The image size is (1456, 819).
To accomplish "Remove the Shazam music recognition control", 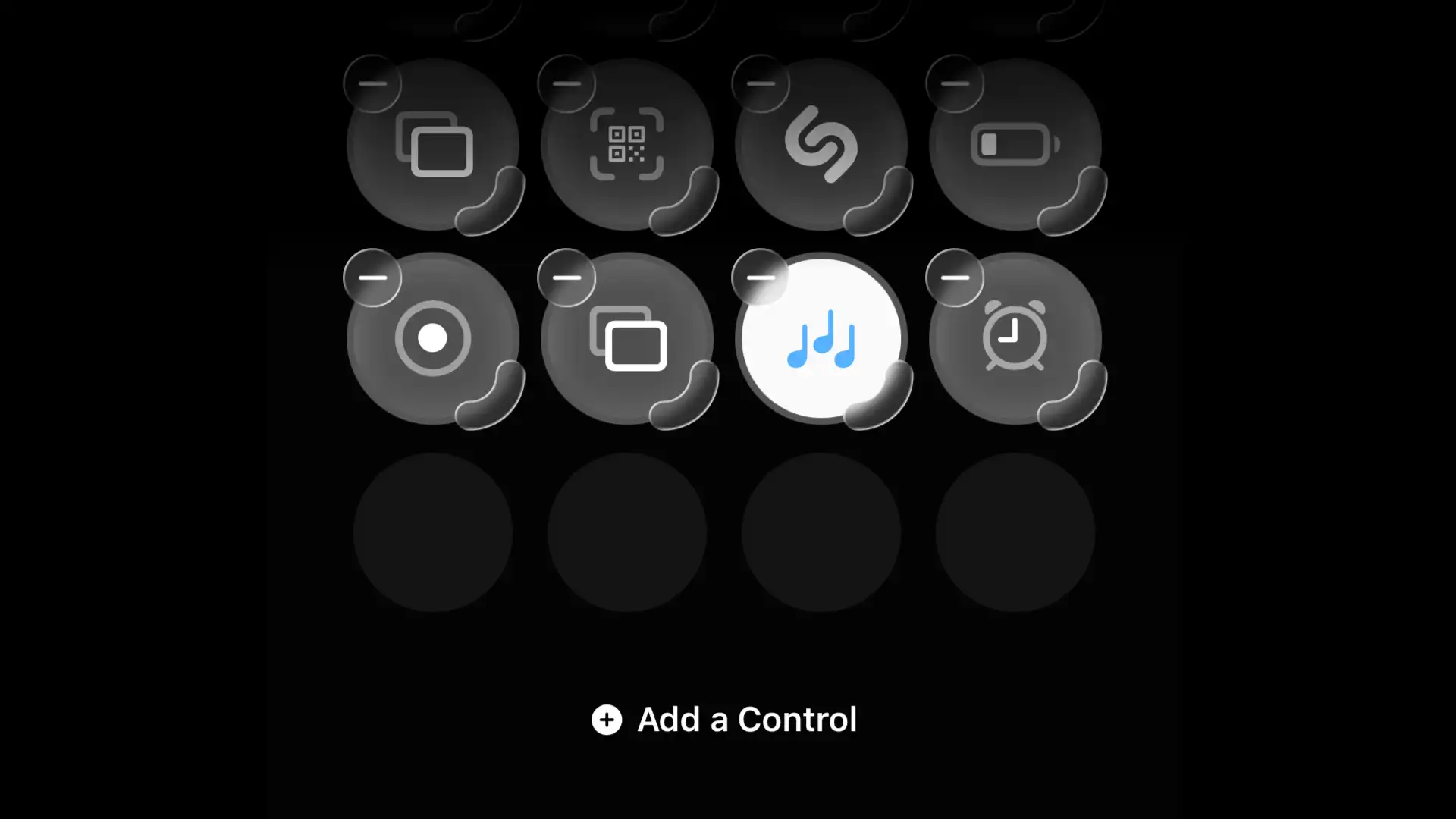I will pos(761,83).
